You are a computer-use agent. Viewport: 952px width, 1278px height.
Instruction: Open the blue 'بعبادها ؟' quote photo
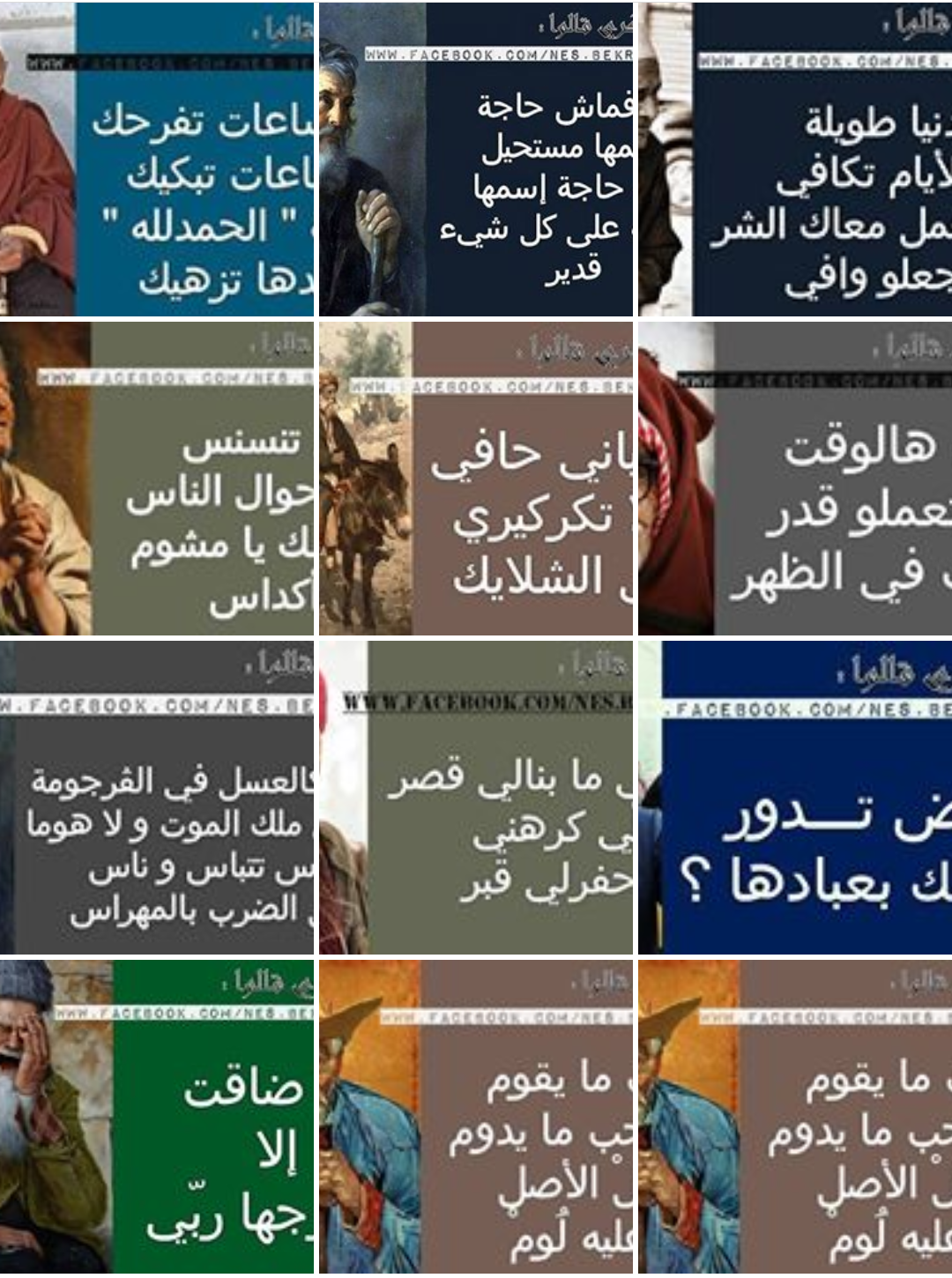(795, 798)
